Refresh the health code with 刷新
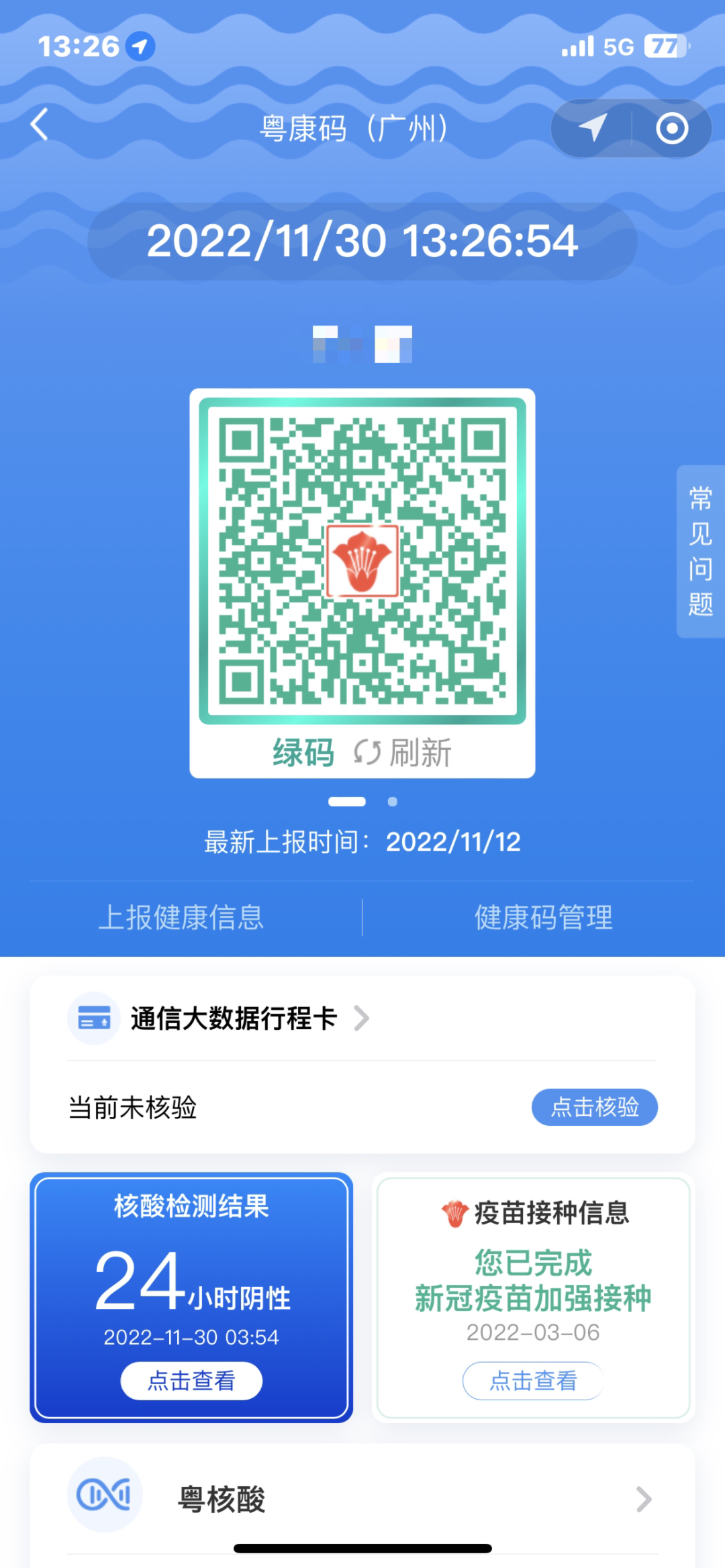 tap(403, 752)
